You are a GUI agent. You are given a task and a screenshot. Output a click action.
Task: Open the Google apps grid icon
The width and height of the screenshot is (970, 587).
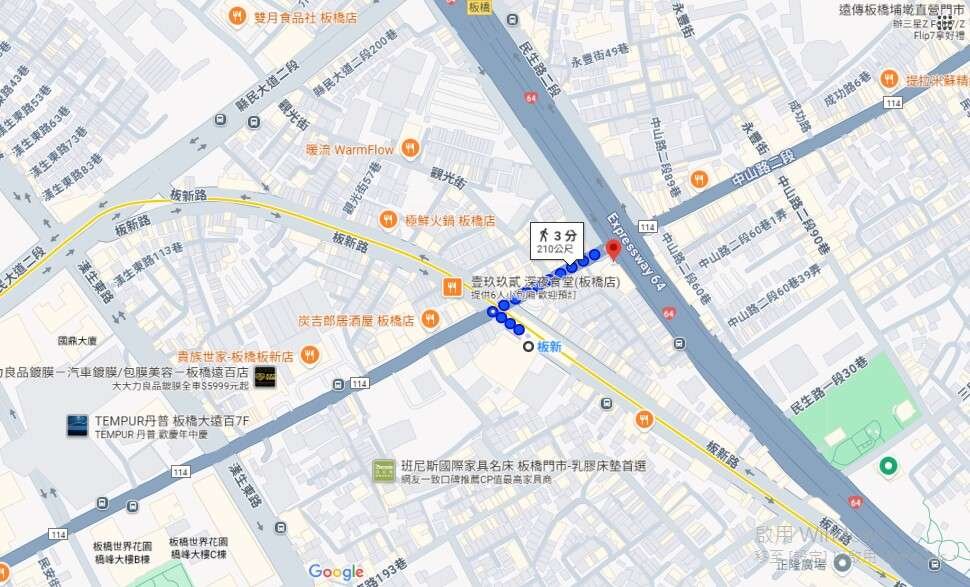click(945, 22)
